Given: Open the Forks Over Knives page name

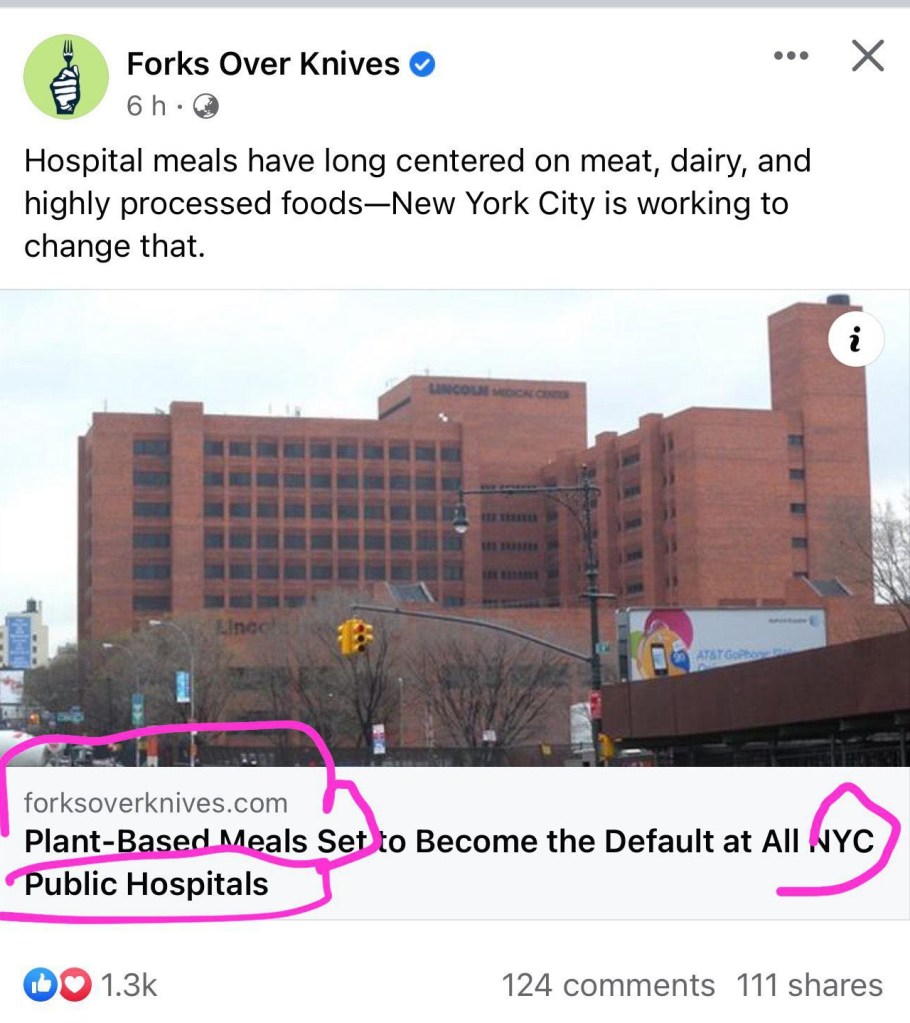Looking at the screenshot, I should [x=263, y=65].
